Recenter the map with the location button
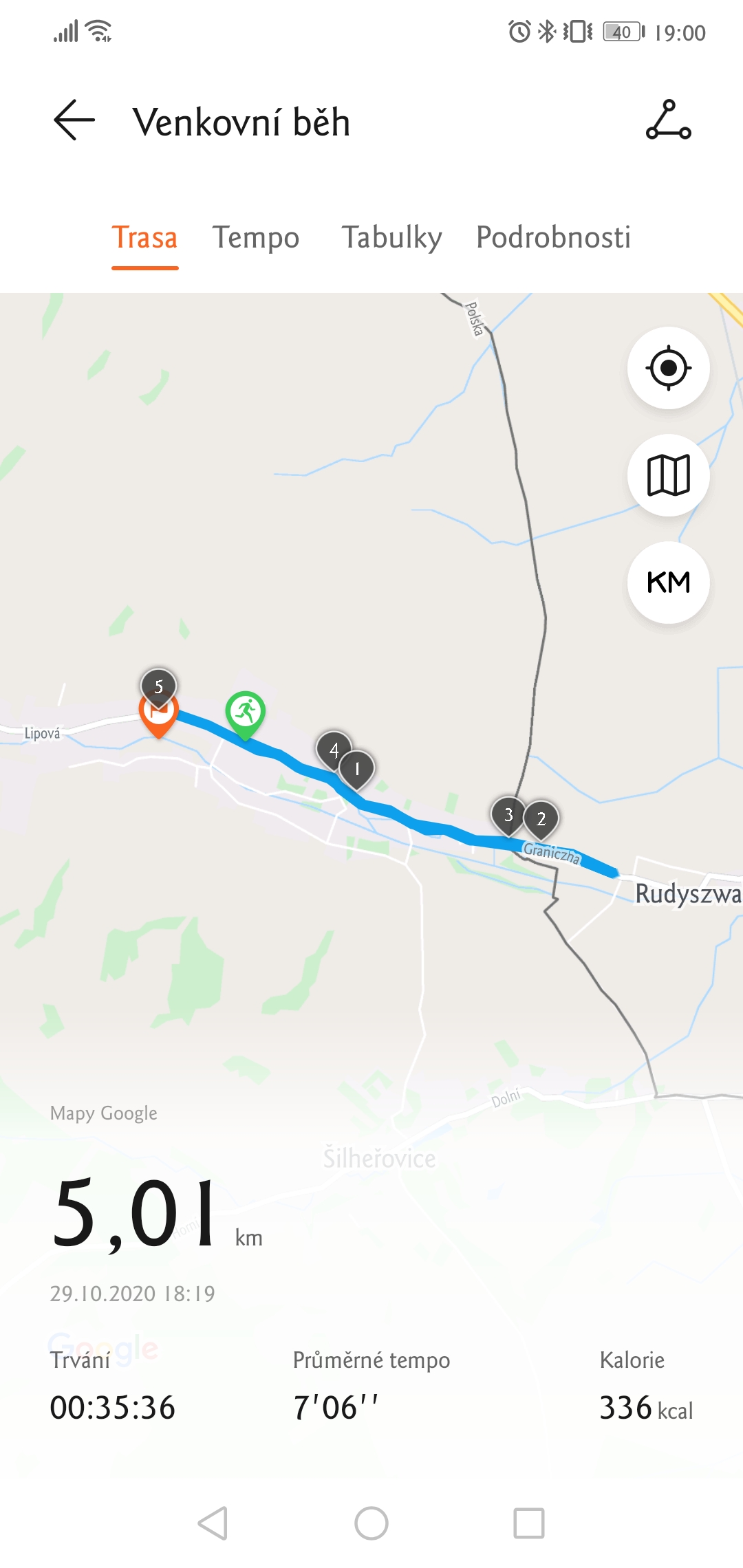 pyautogui.click(x=668, y=368)
